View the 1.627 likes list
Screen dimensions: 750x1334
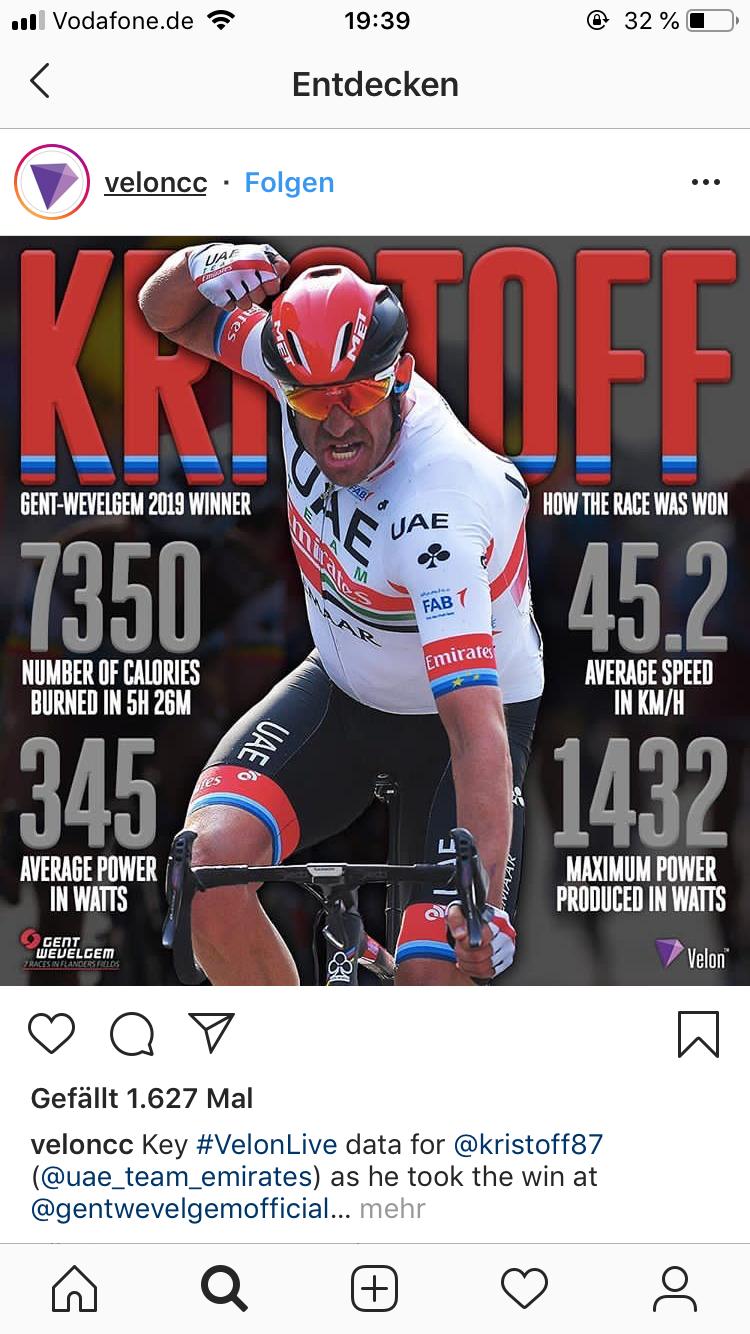tap(142, 1098)
